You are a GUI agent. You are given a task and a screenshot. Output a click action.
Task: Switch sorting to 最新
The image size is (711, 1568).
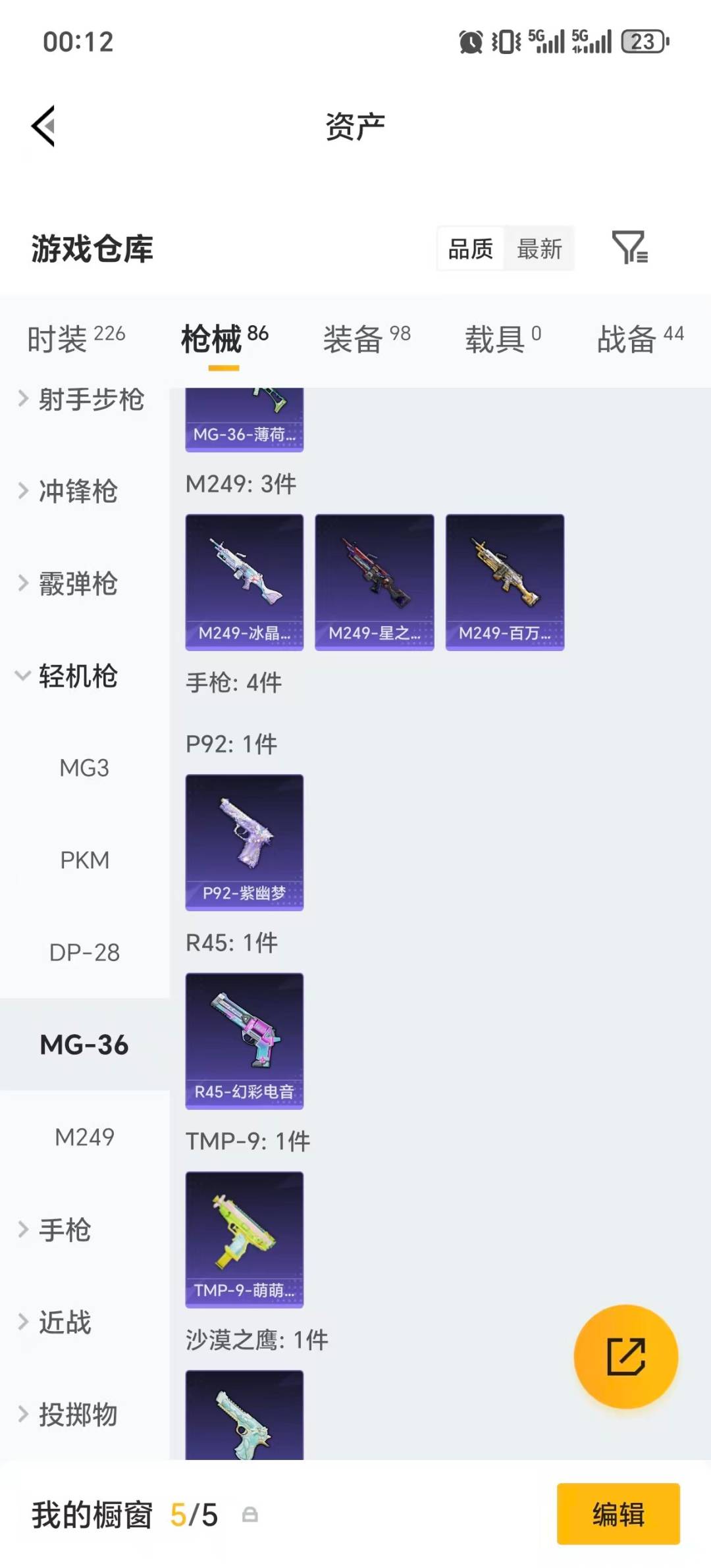click(x=540, y=248)
